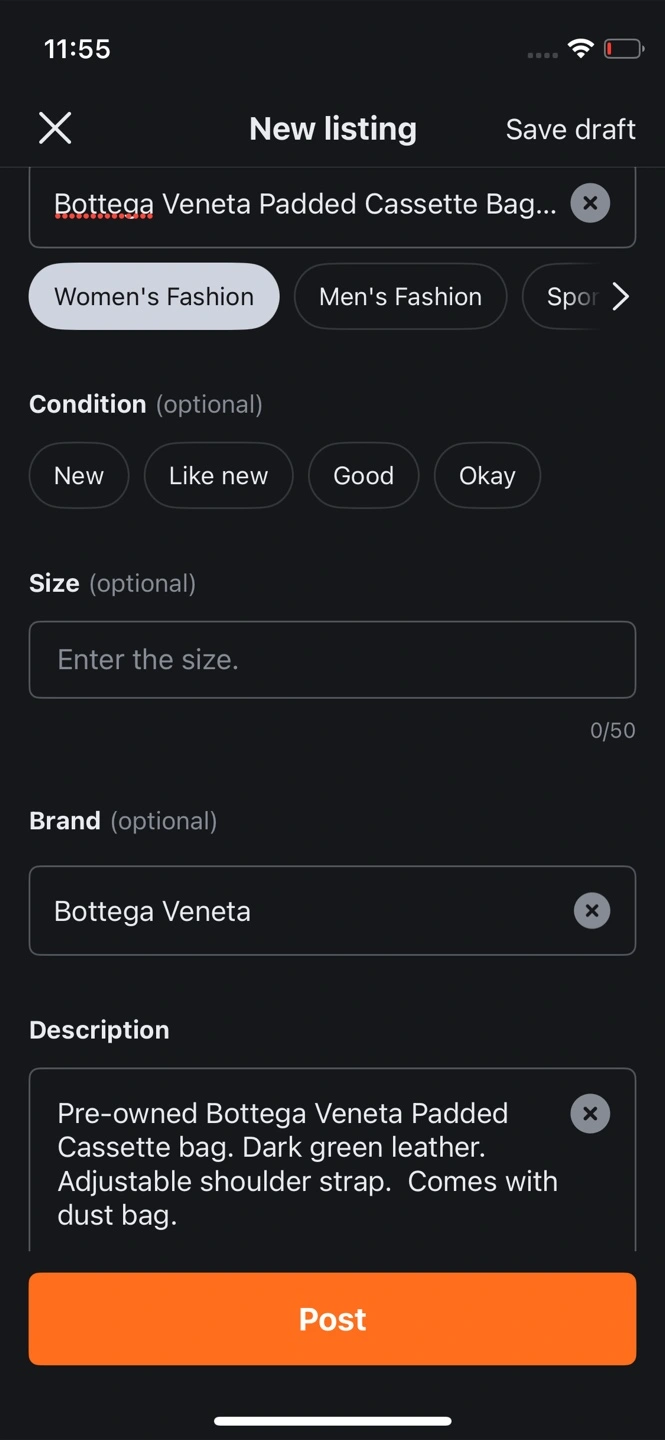
Task: Tap the Enter the size field
Action: point(332,660)
